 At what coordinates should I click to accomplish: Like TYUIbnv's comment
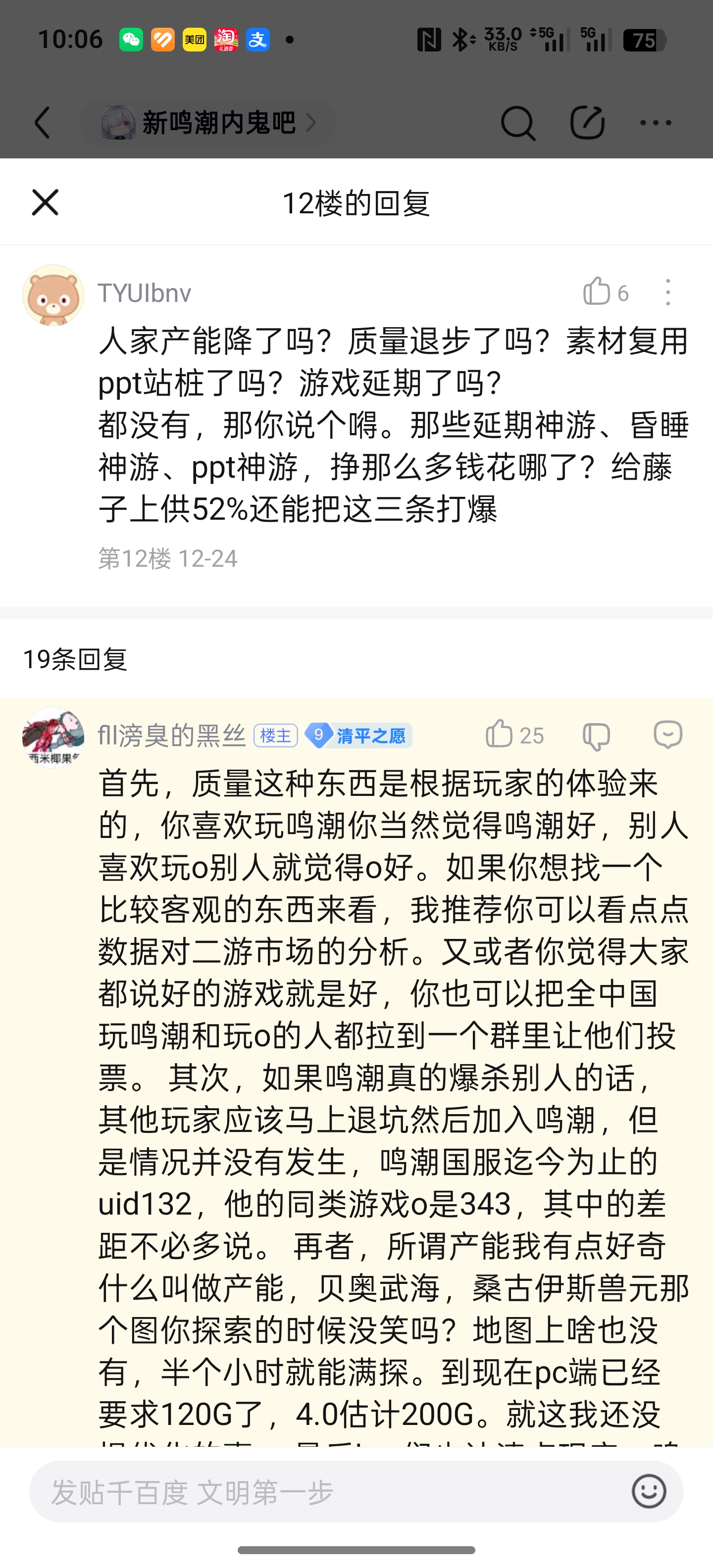pos(597,292)
